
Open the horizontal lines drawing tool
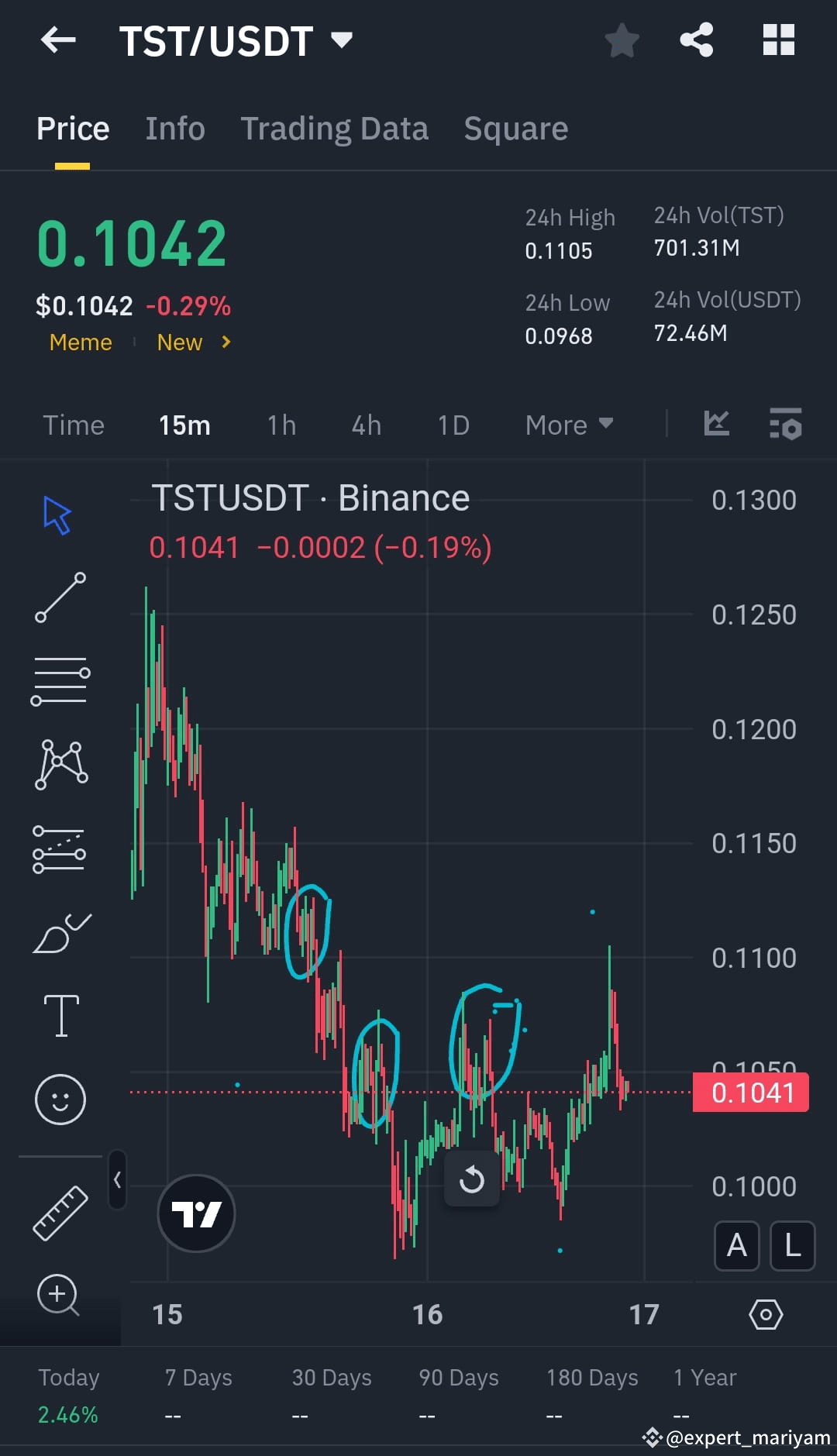pos(60,680)
